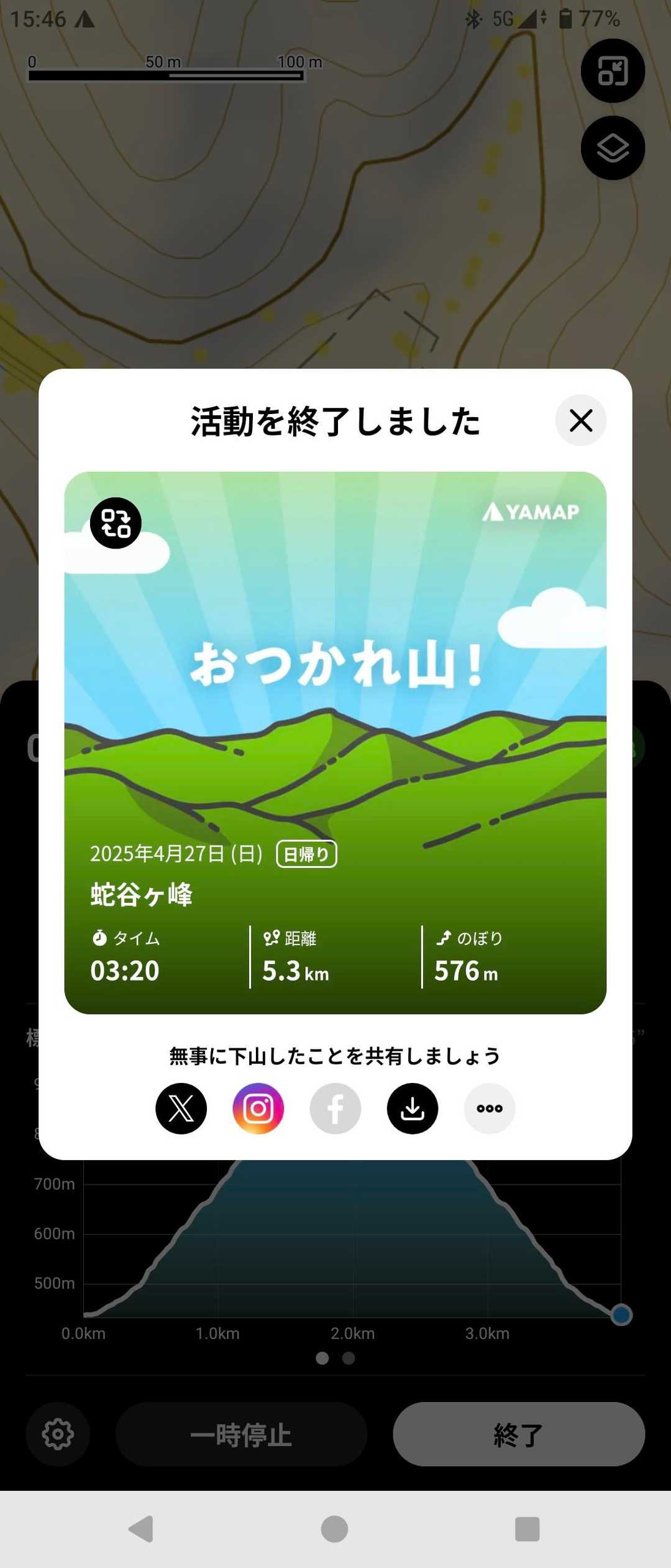Screen dimensions: 671x1568
Task: Go back with the system back button
Action: point(142,1529)
